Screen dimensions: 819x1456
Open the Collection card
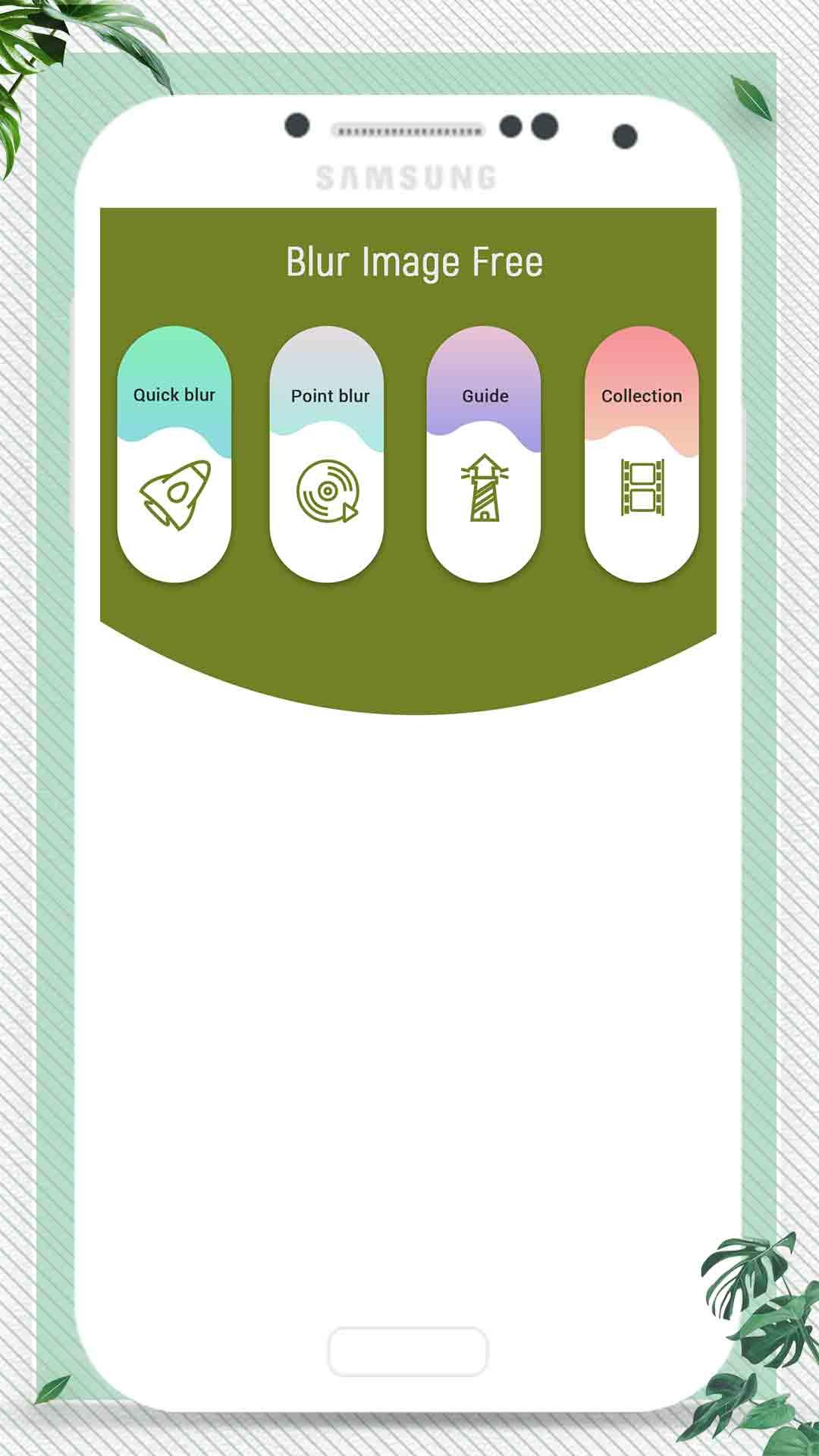[642, 455]
